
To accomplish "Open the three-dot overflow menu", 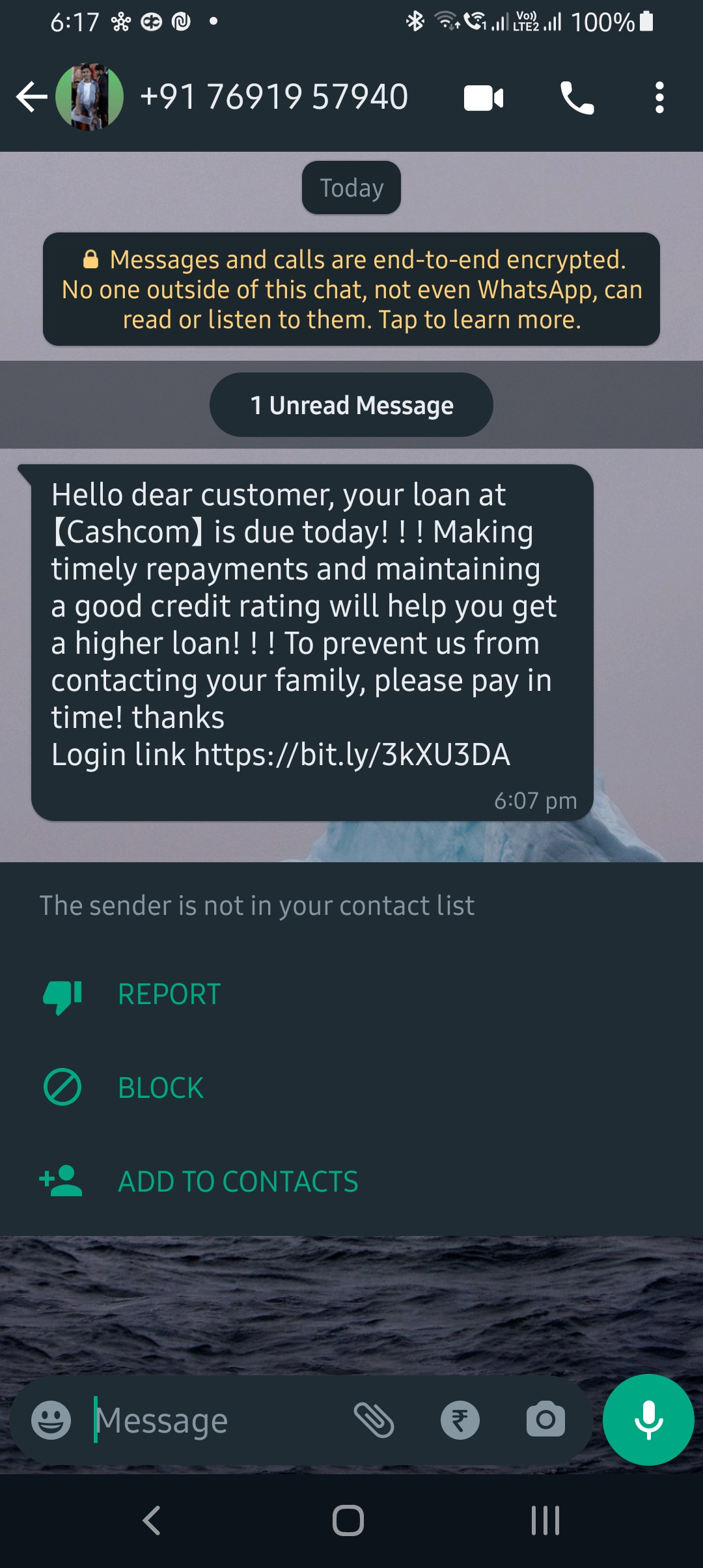I will pyautogui.click(x=659, y=98).
